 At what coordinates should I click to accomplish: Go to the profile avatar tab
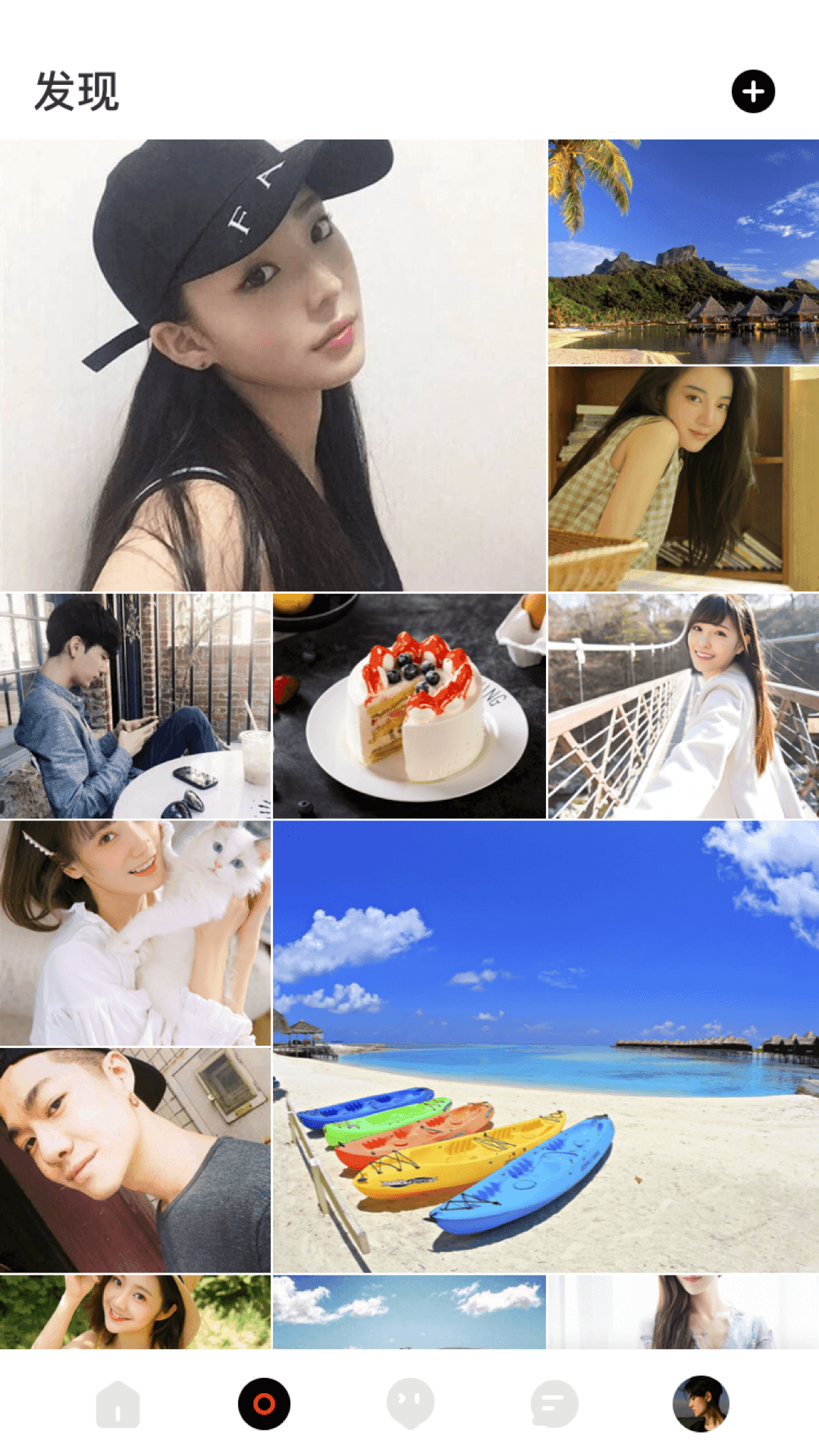pyautogui.click(x=701, y=1404)
